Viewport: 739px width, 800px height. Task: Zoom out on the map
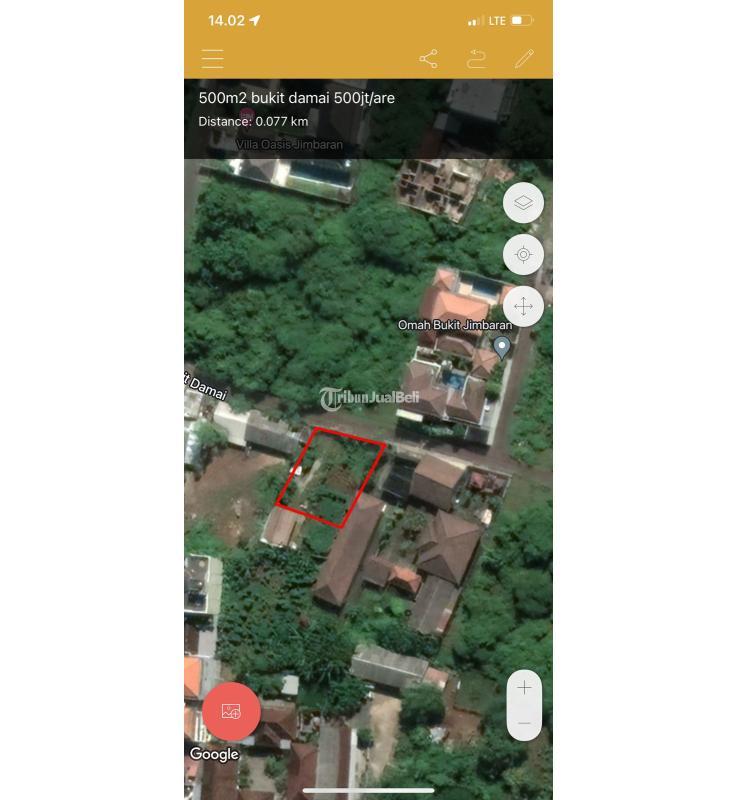click(x=524, y=723)
